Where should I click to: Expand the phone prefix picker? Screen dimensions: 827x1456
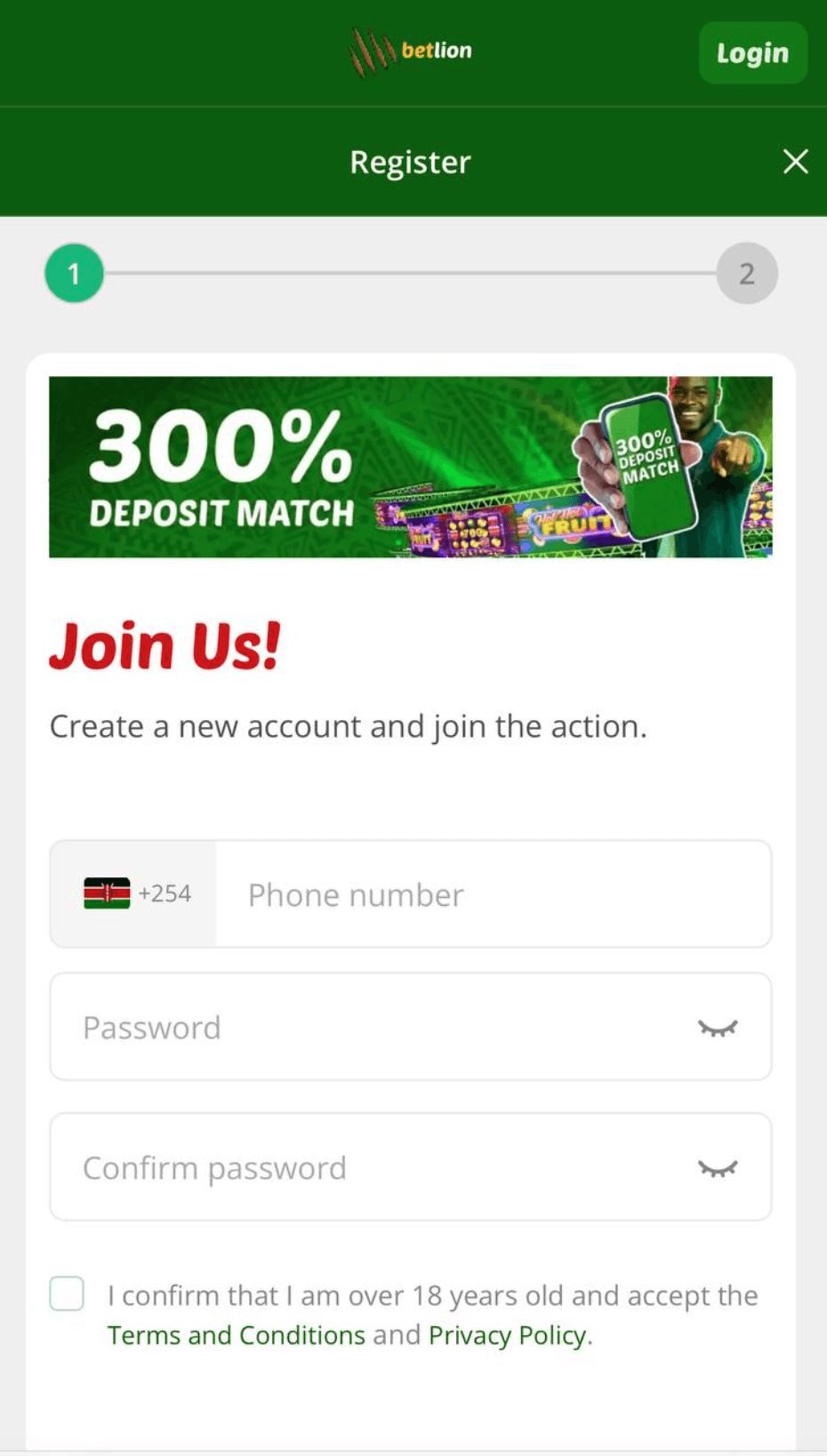point(133,893)
